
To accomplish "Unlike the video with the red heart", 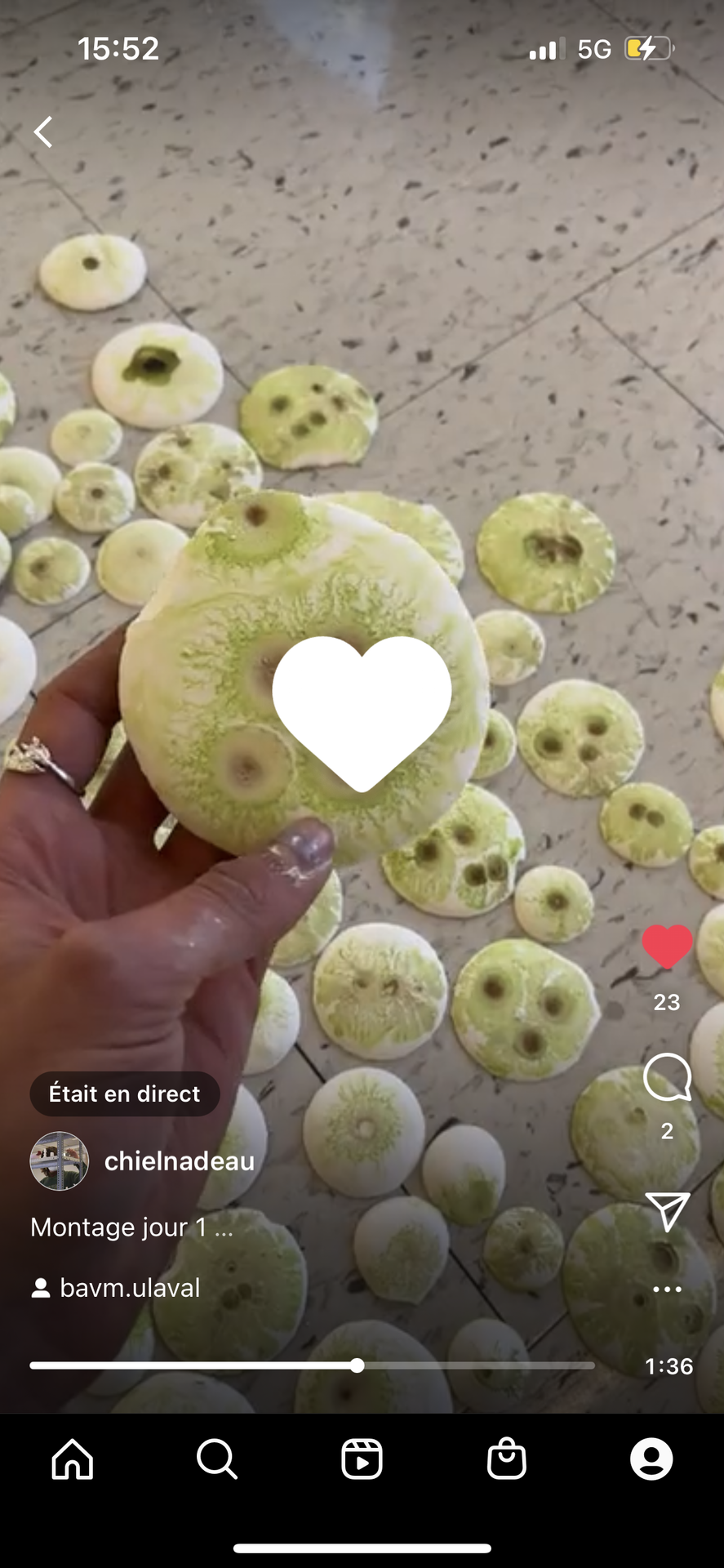I will click(x=667, y=947).
